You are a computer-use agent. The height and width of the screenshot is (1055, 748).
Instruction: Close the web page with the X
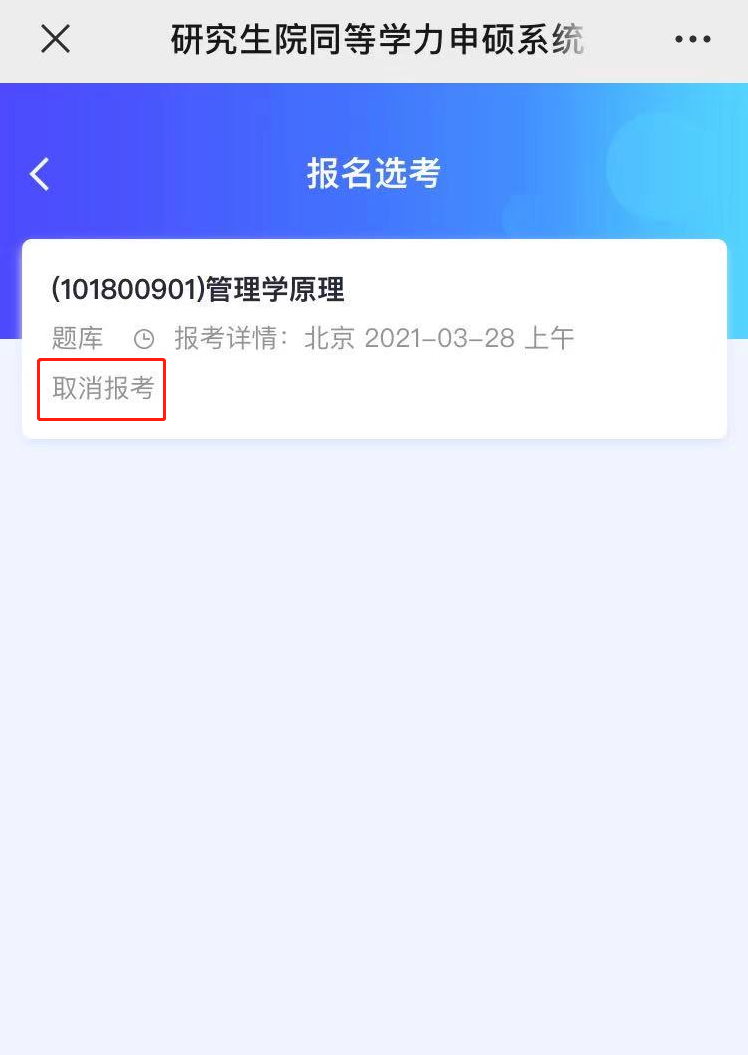click(55, 39)
